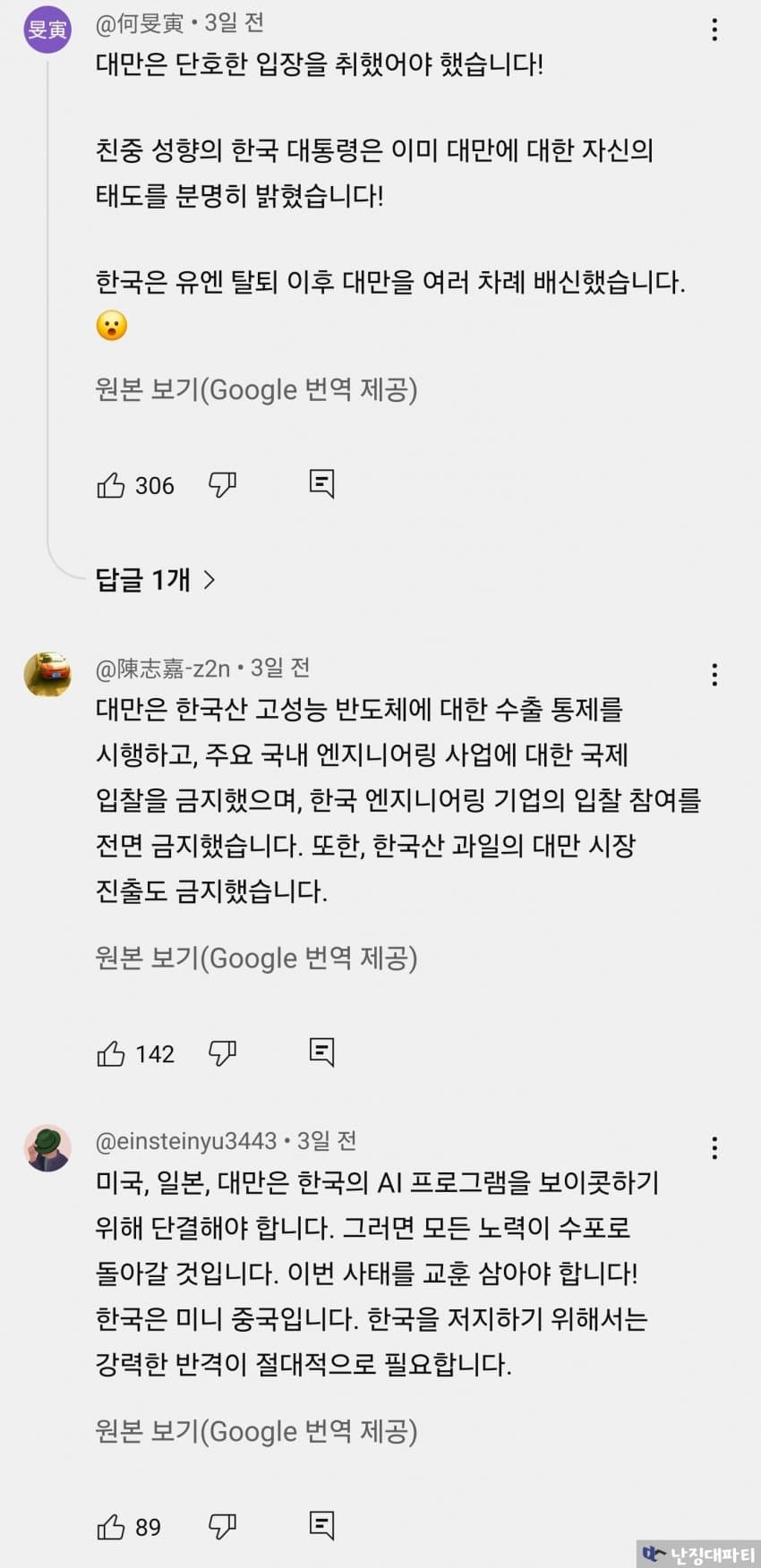Open overflow menu on 何旻寅's comment
Viewport: 761px width, 1568px height.
714,30
